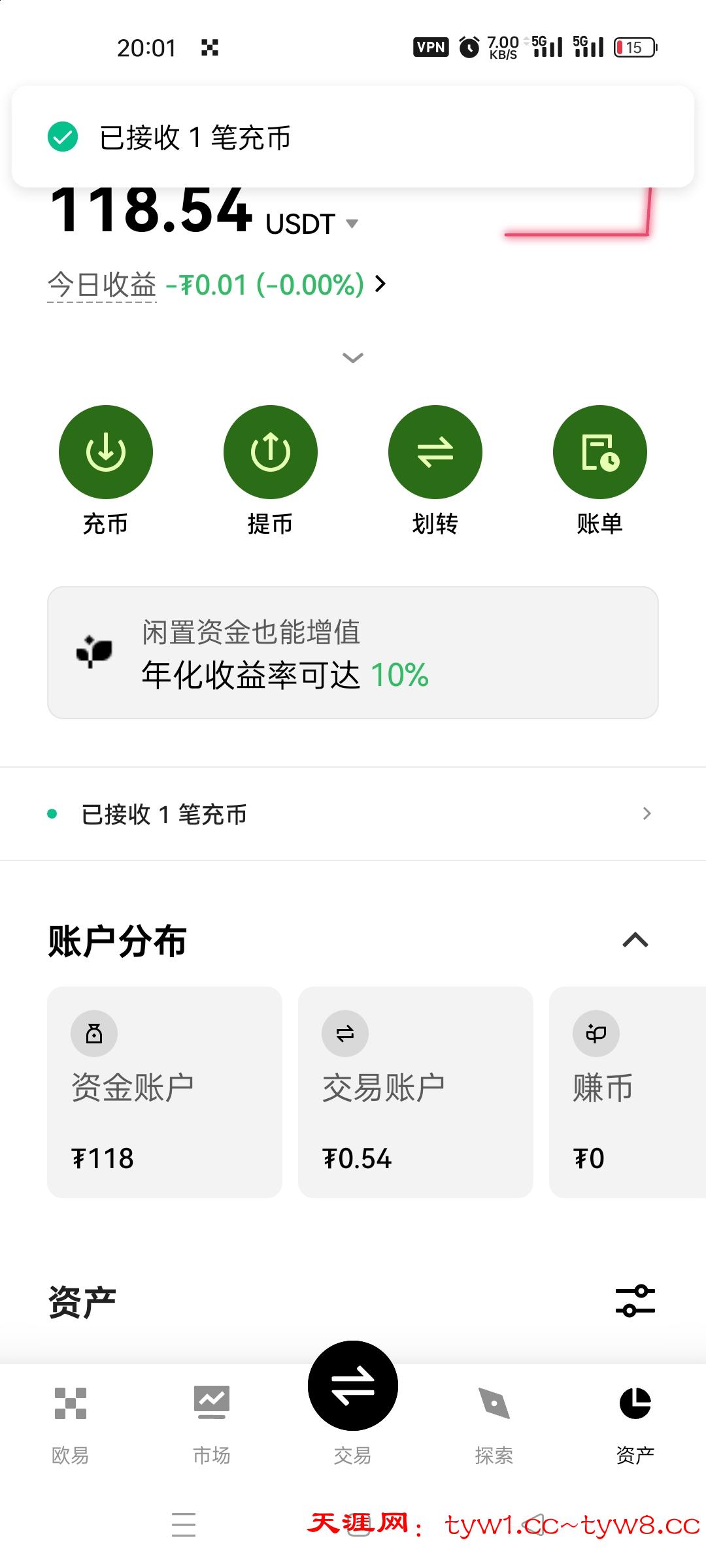This screenshot has width=706, height=1568.
Task: Open 今日收益 today's earnings details
Action: click(217, 285)
